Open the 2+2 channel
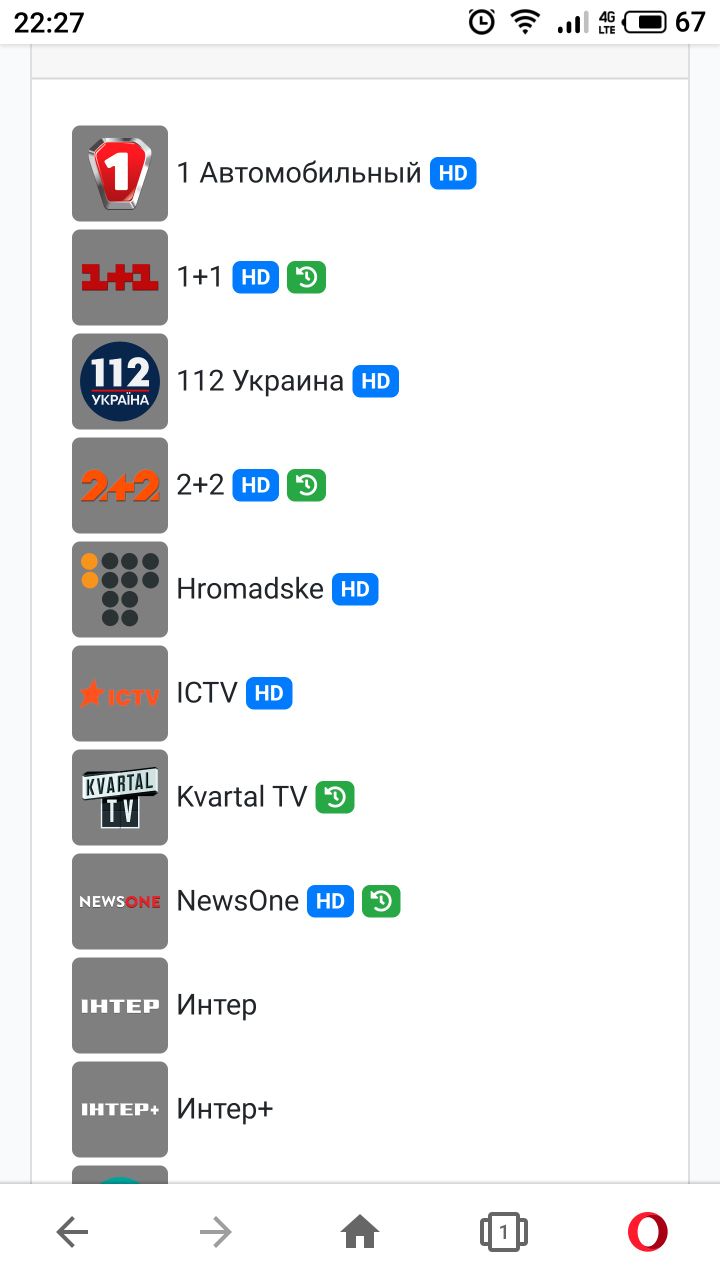Viewport: 720px width, 1280px height. coord(200,485)
